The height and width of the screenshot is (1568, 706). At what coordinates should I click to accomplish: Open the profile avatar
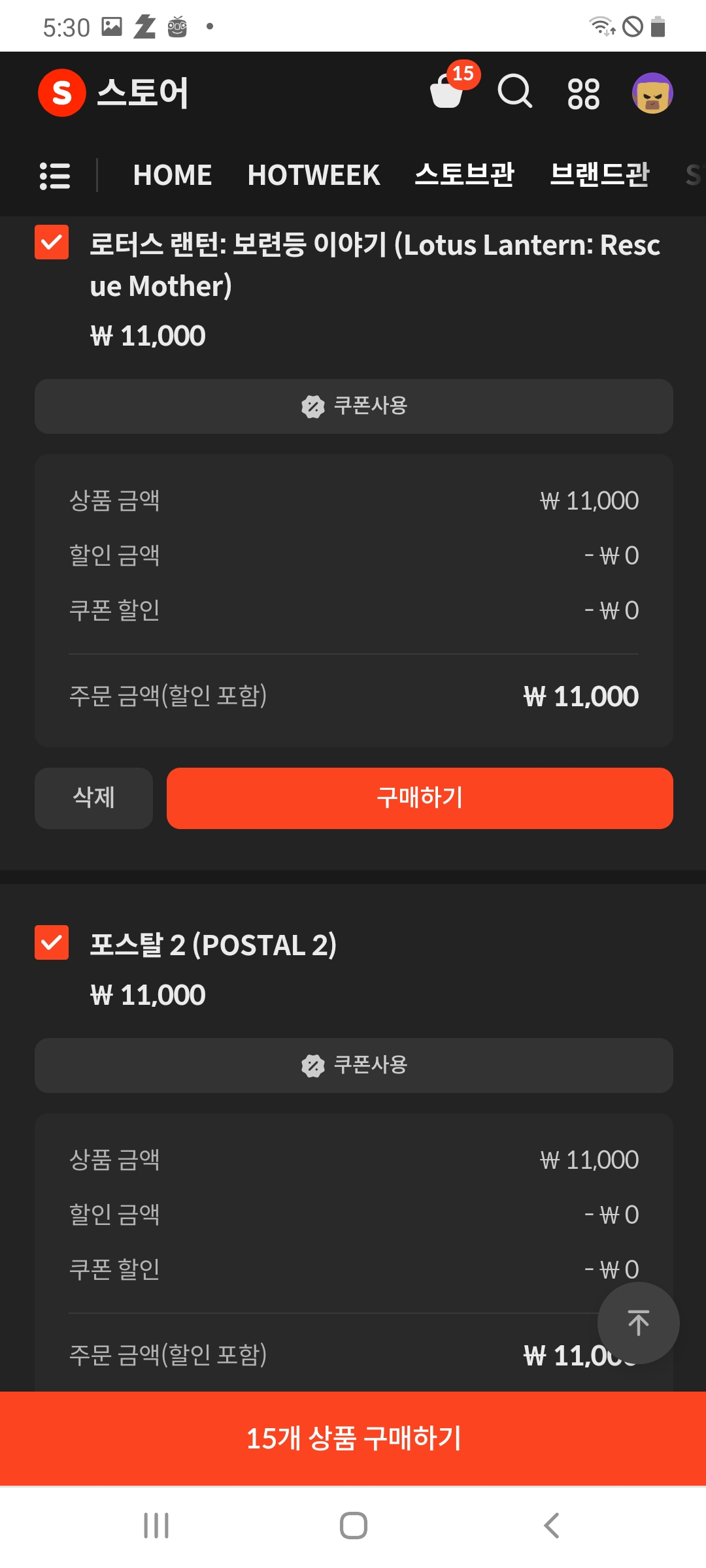[x=652, y=93]
